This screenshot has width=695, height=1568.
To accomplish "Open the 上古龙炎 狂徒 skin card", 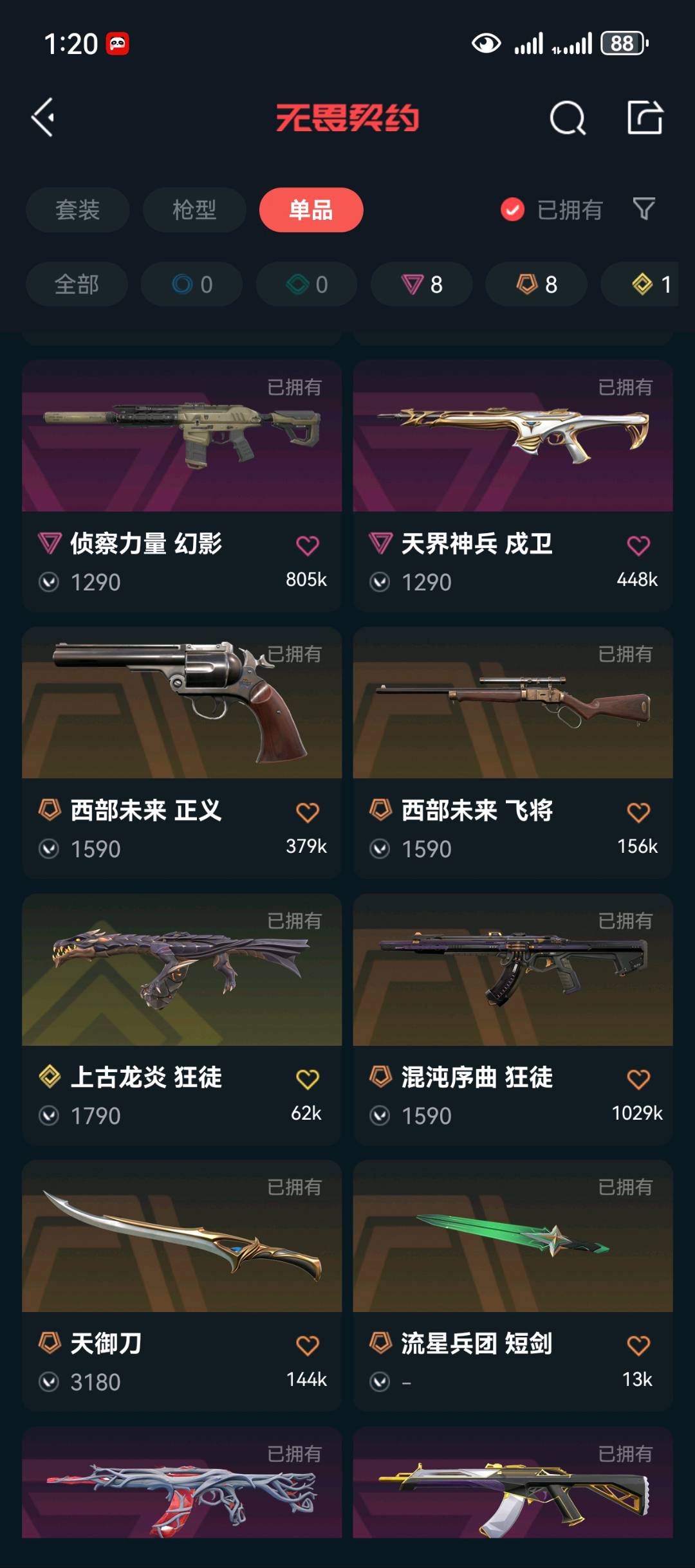I will 181,971.
